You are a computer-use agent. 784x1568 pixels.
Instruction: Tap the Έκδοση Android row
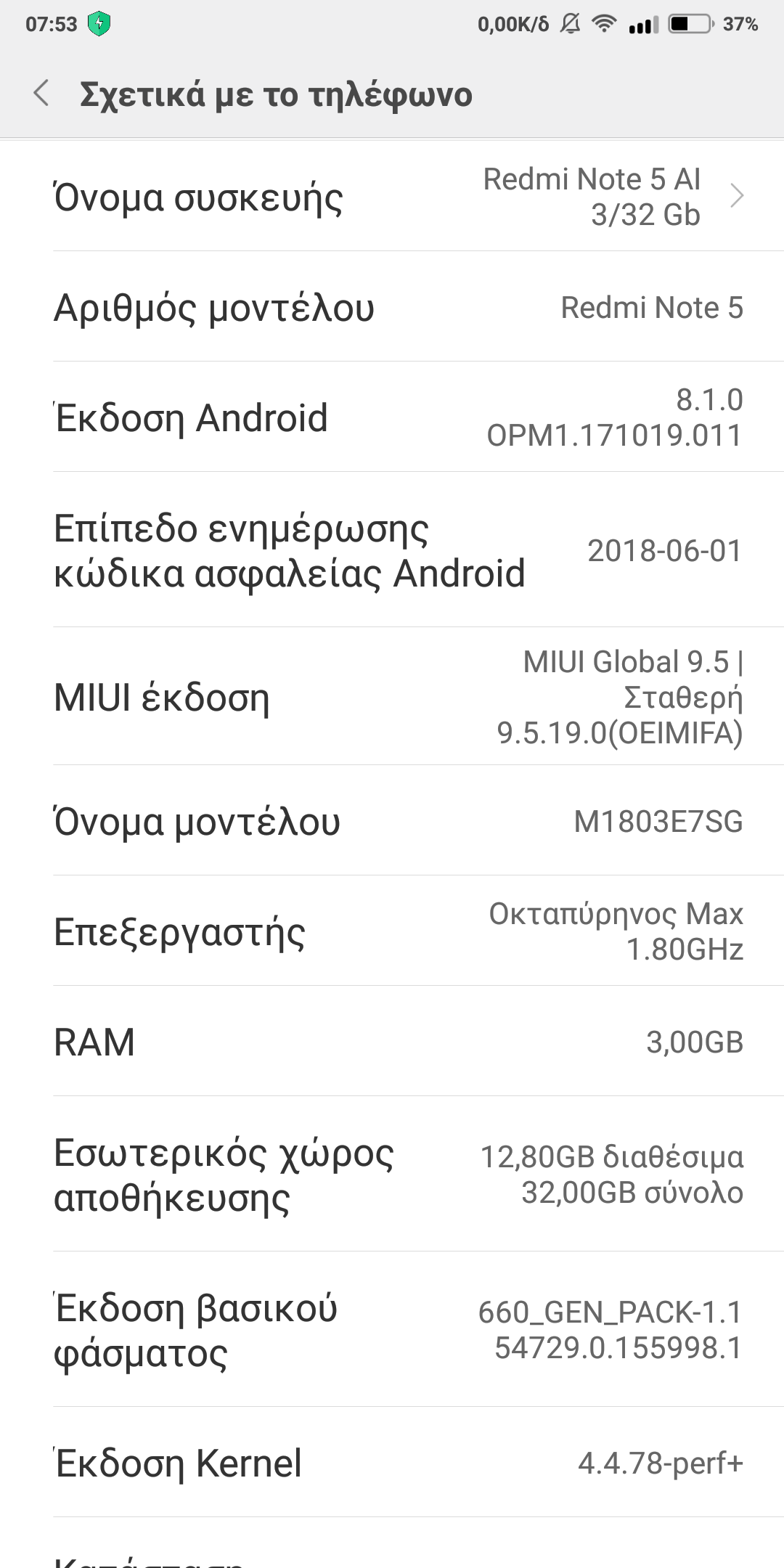tap(392, 417)
